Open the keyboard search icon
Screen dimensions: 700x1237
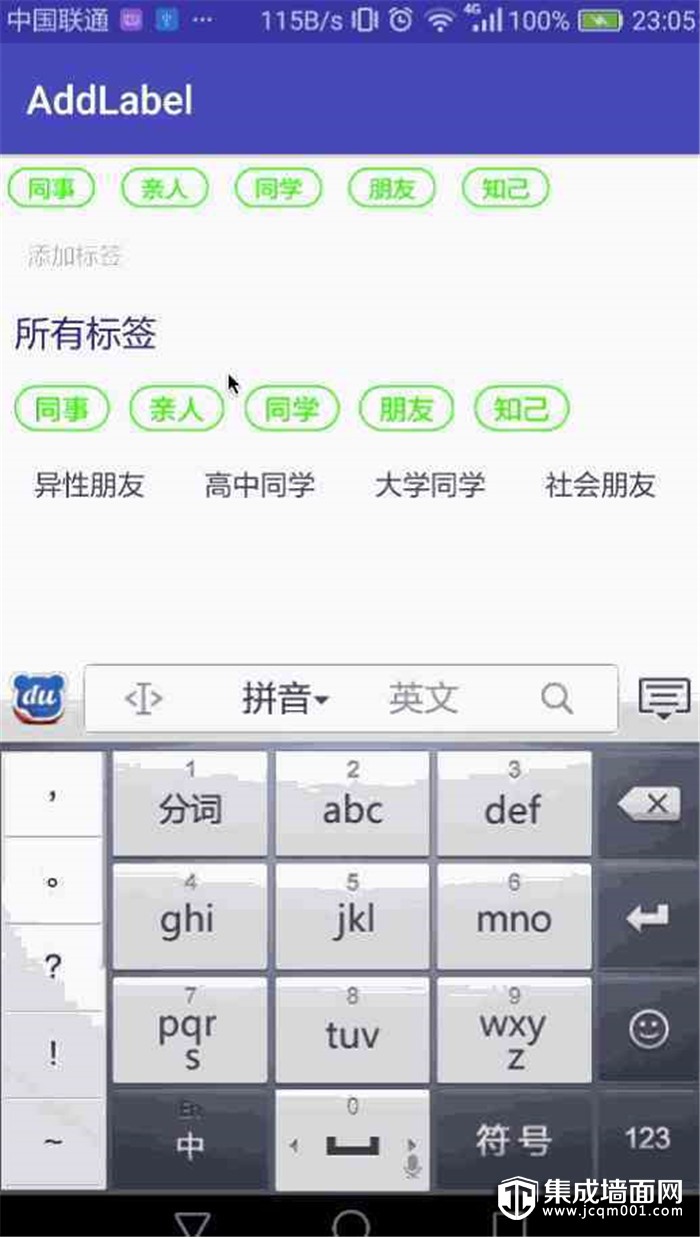556,699
